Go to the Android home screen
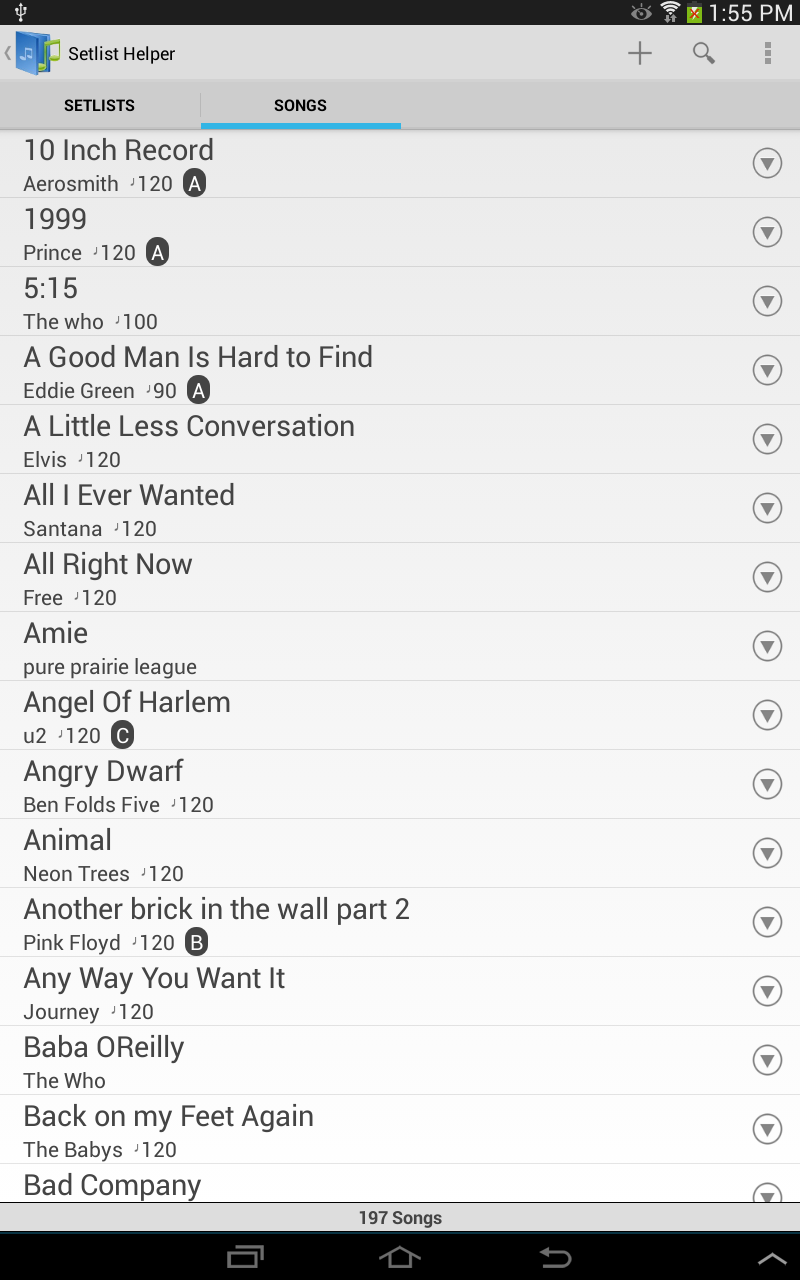 point(399,1257)
